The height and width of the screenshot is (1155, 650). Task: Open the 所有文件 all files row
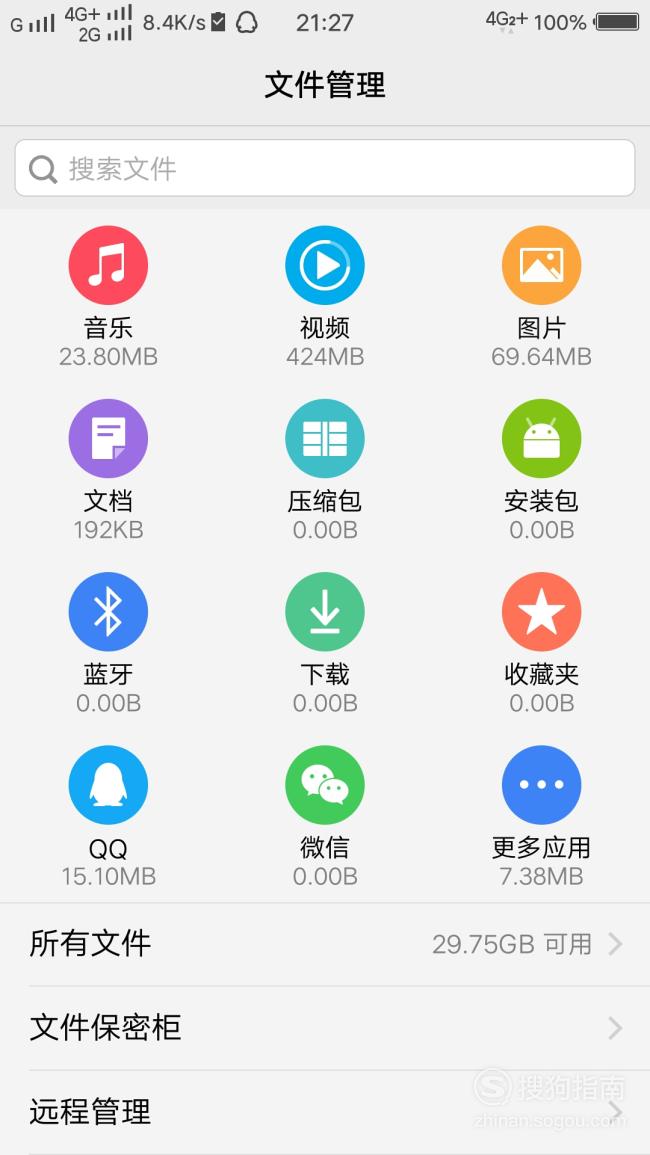[x=325, y=944]
